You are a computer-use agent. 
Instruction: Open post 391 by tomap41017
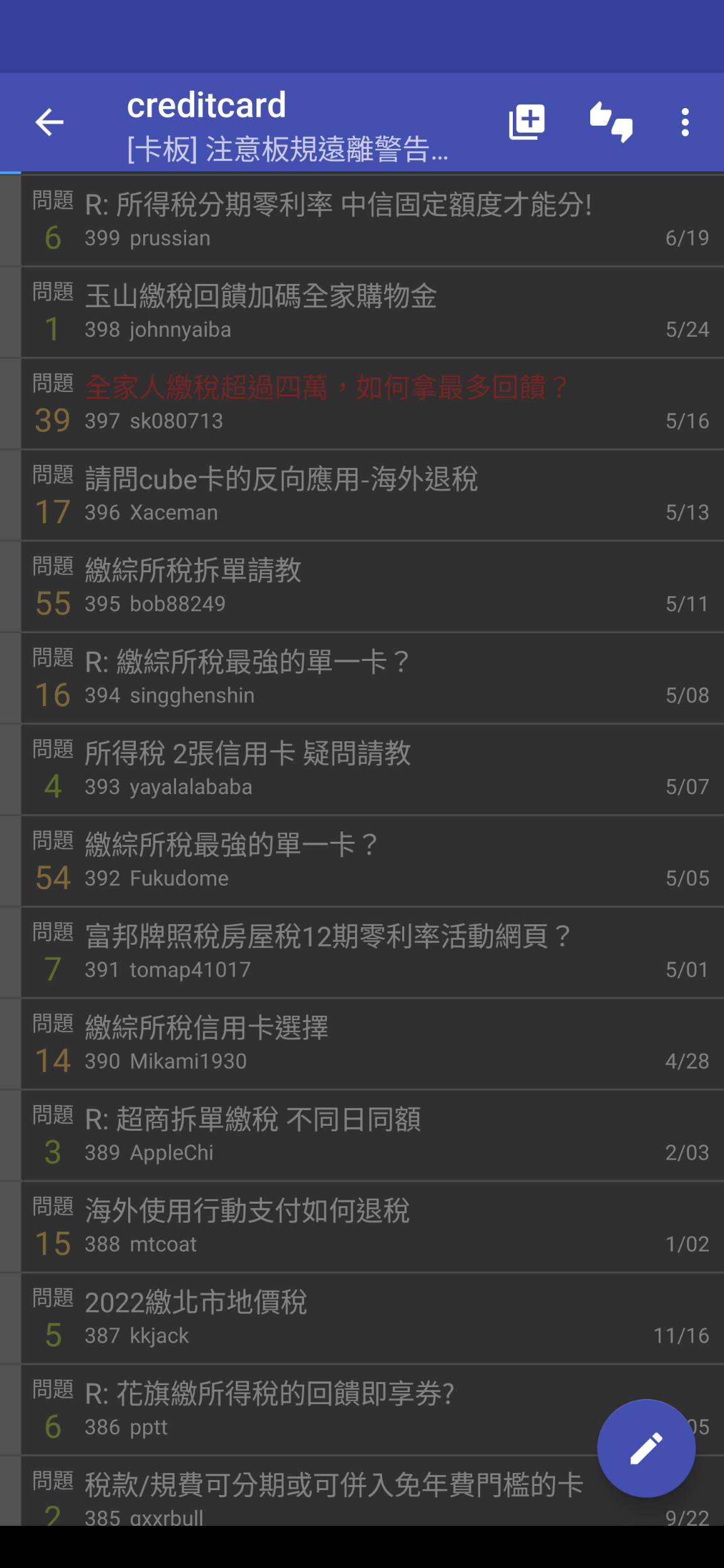[x=372, y=952]
